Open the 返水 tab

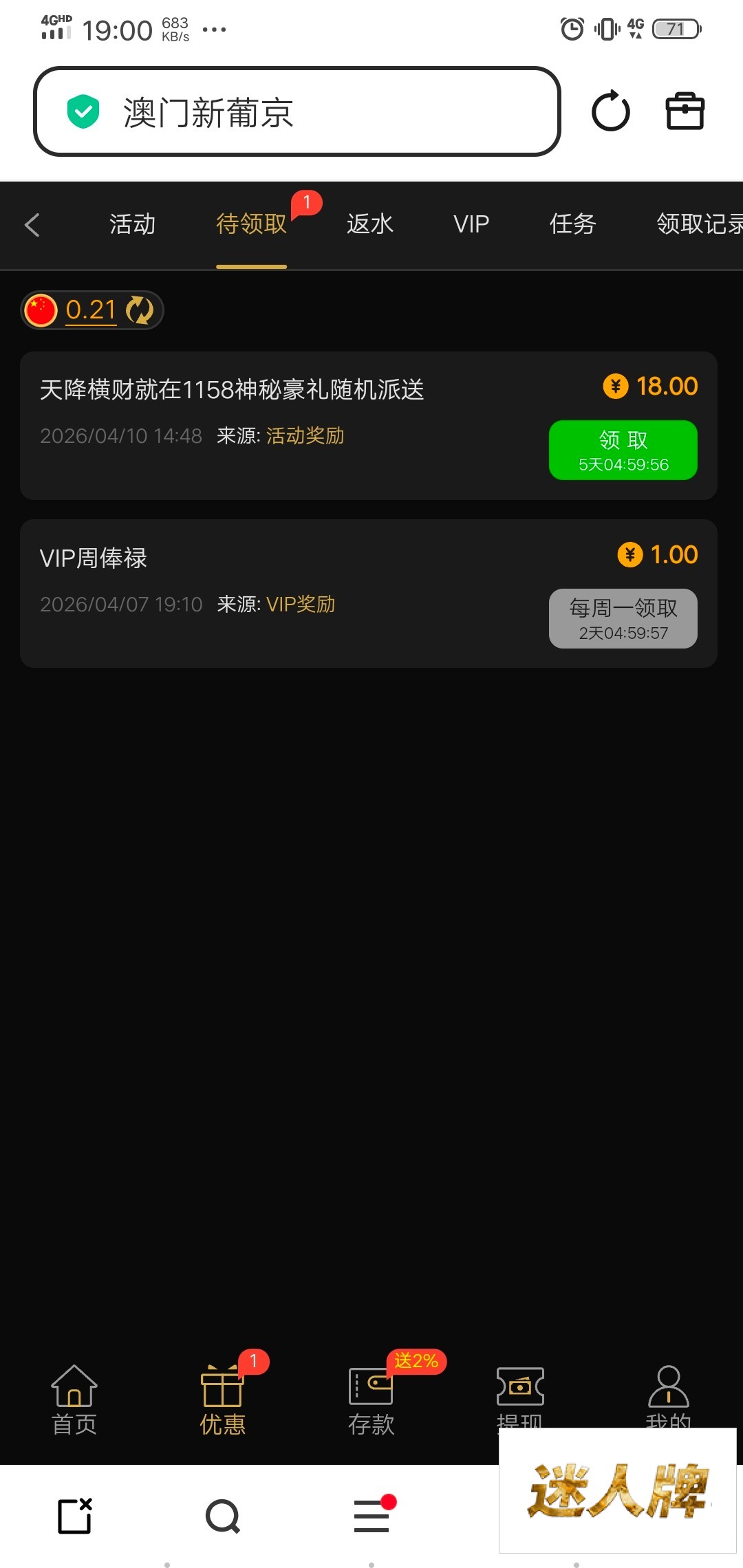click(369, 224)
